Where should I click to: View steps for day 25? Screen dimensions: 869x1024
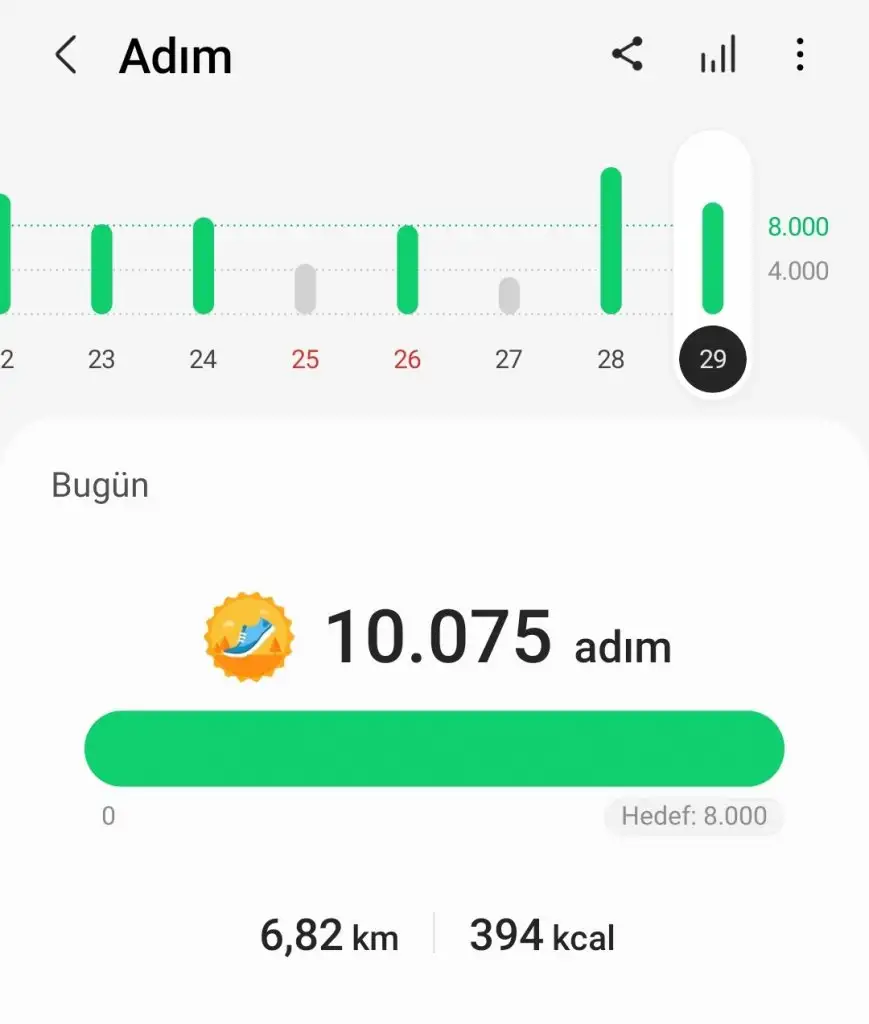tap(305, 288)
